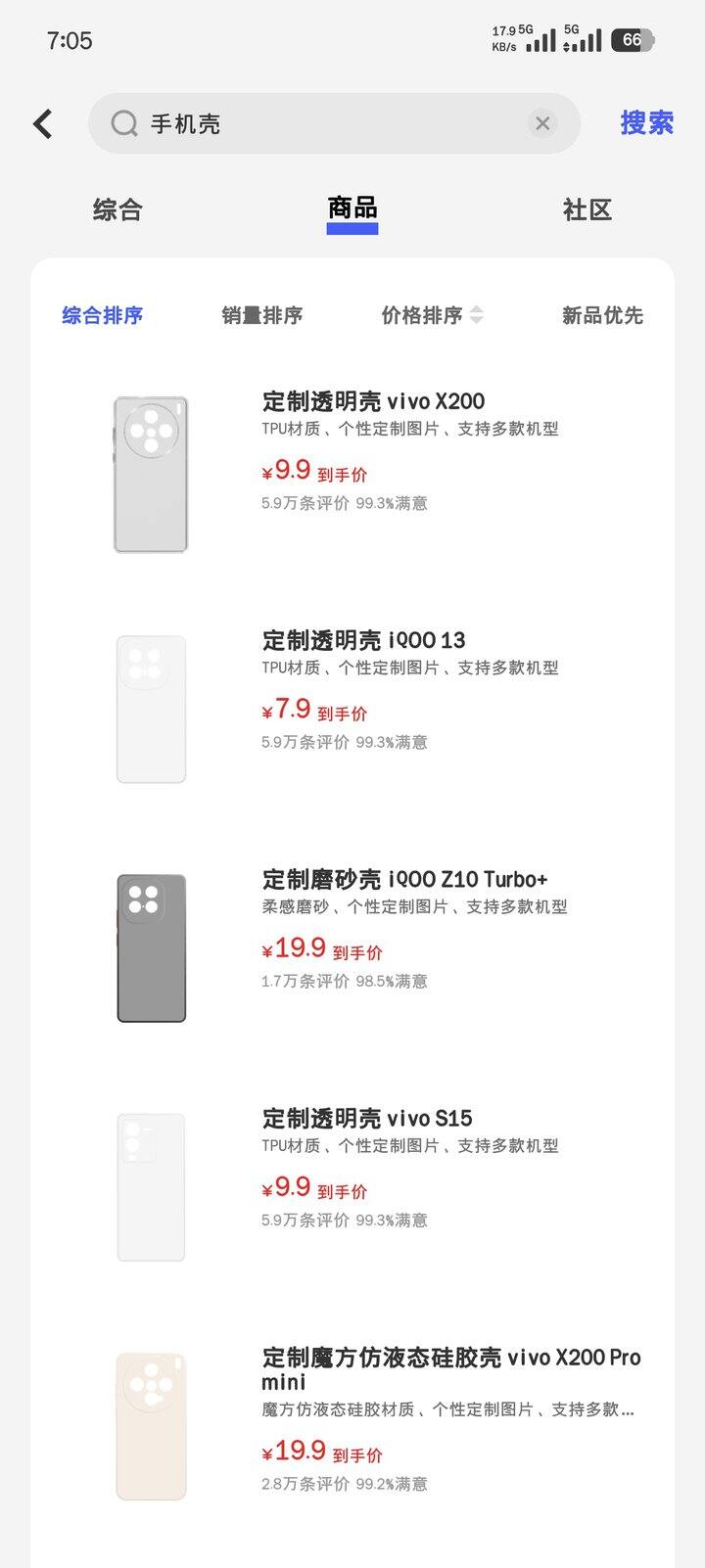Sort by 新品优先
This screenshot has width=705, height=1568.
coord(602,315)
